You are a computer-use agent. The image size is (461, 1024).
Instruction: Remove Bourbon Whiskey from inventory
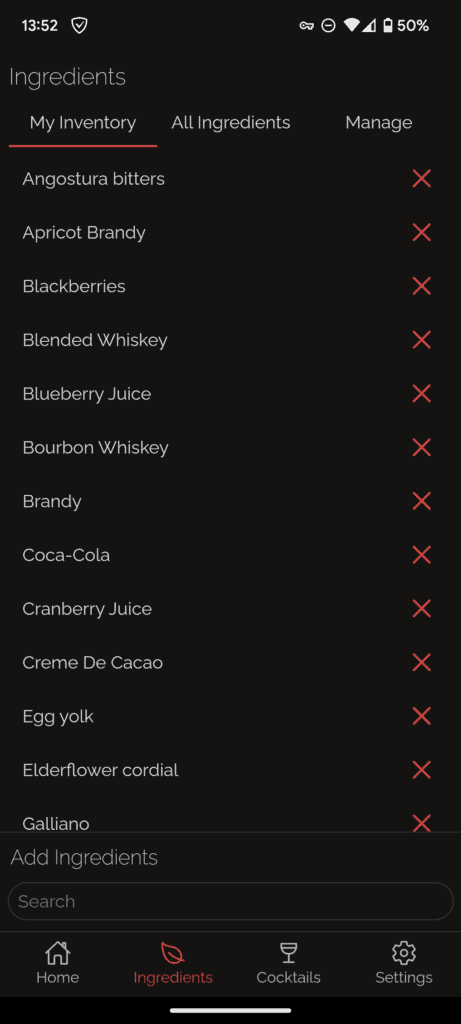(x=422, y=447)
